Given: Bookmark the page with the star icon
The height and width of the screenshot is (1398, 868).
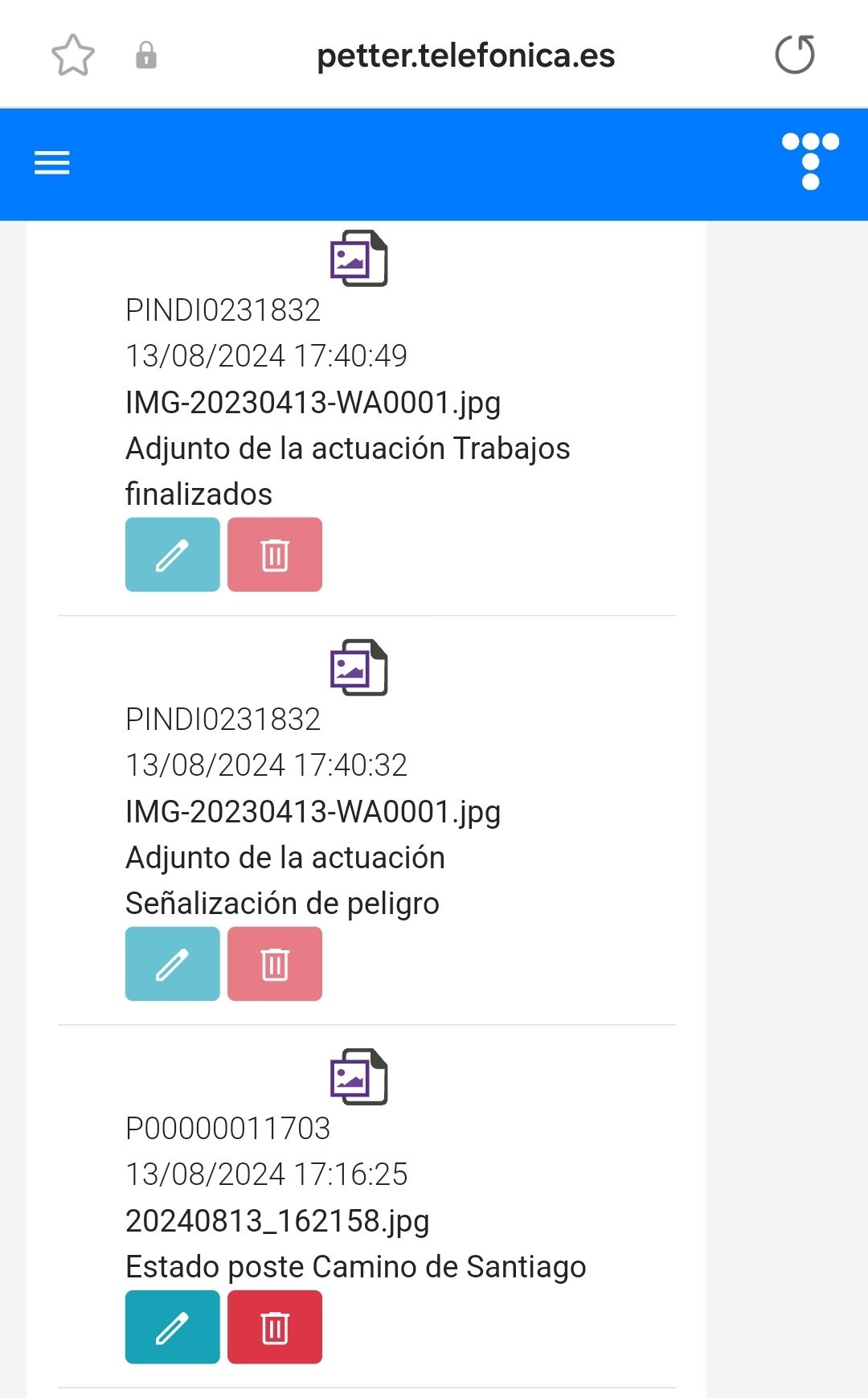Looking at the screenshot, I should pyautogui.click(x=72, y=55).
